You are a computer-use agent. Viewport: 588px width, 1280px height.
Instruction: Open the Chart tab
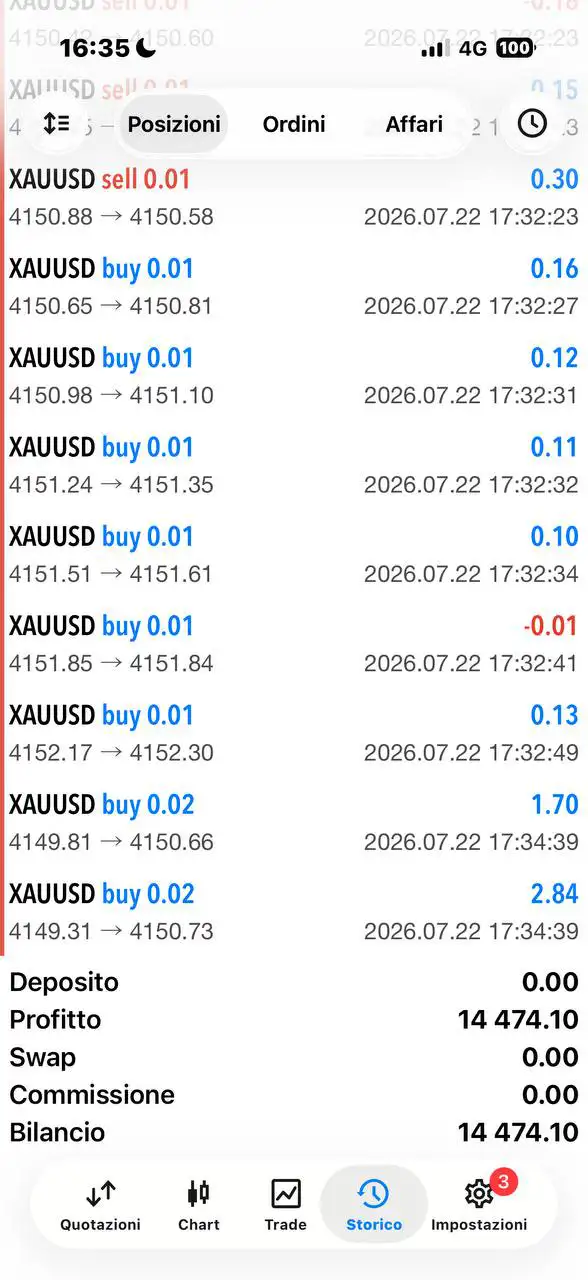(x=199, y=1205)
